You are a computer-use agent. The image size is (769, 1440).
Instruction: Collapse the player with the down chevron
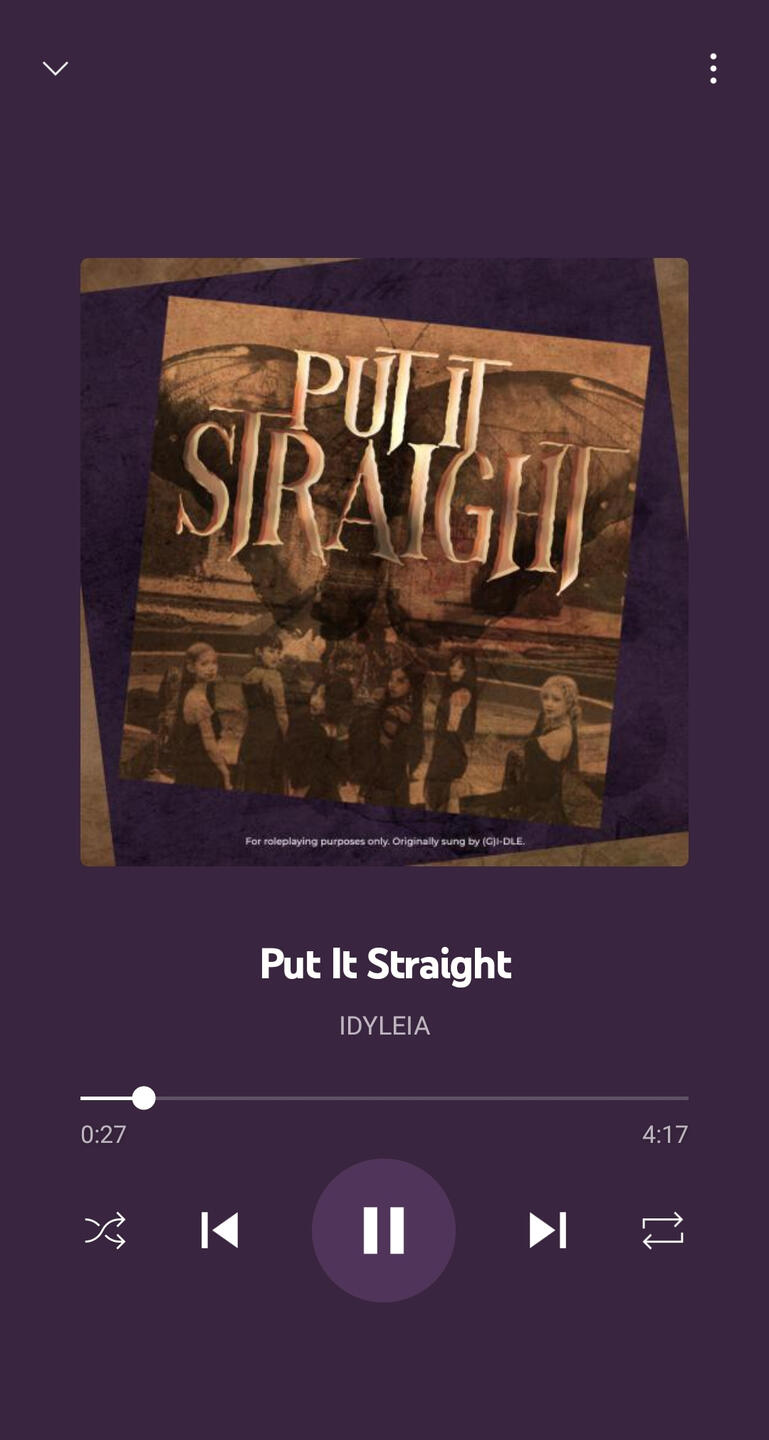(x=55, y=68)
